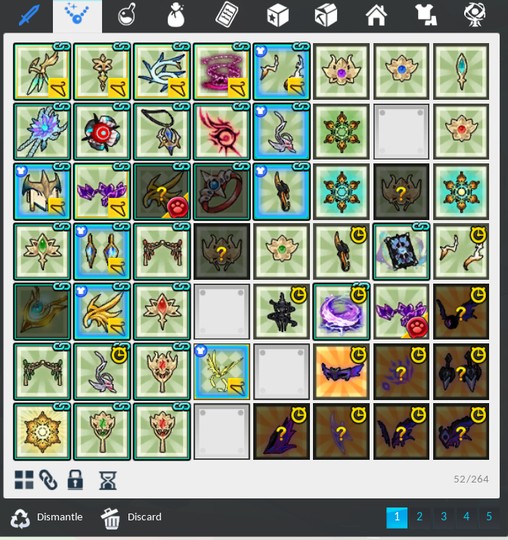Screen dimensions: 508x540
Task: Tap the Dismantle button
Action: tap(46, 518)
